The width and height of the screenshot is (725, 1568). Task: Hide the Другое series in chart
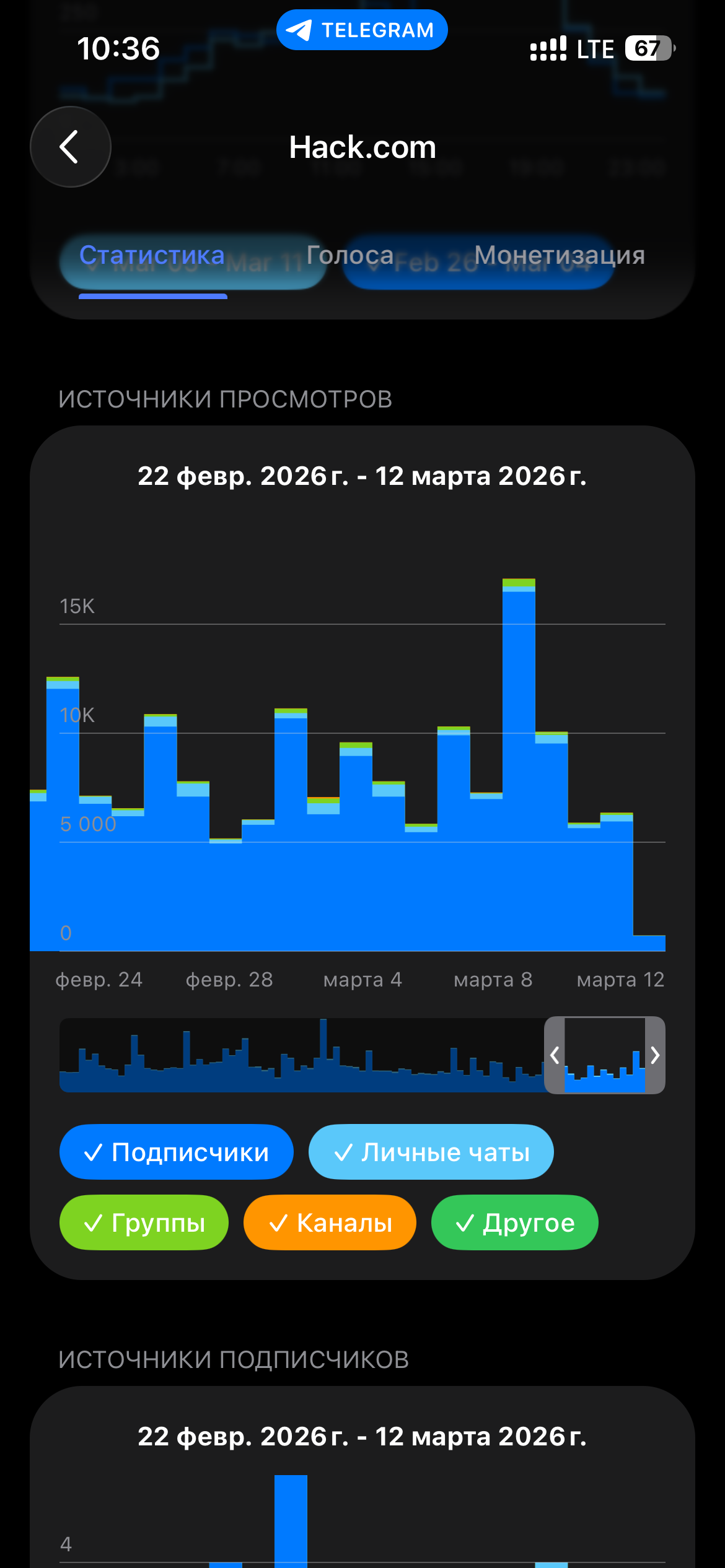click(x=514, y=1223)
